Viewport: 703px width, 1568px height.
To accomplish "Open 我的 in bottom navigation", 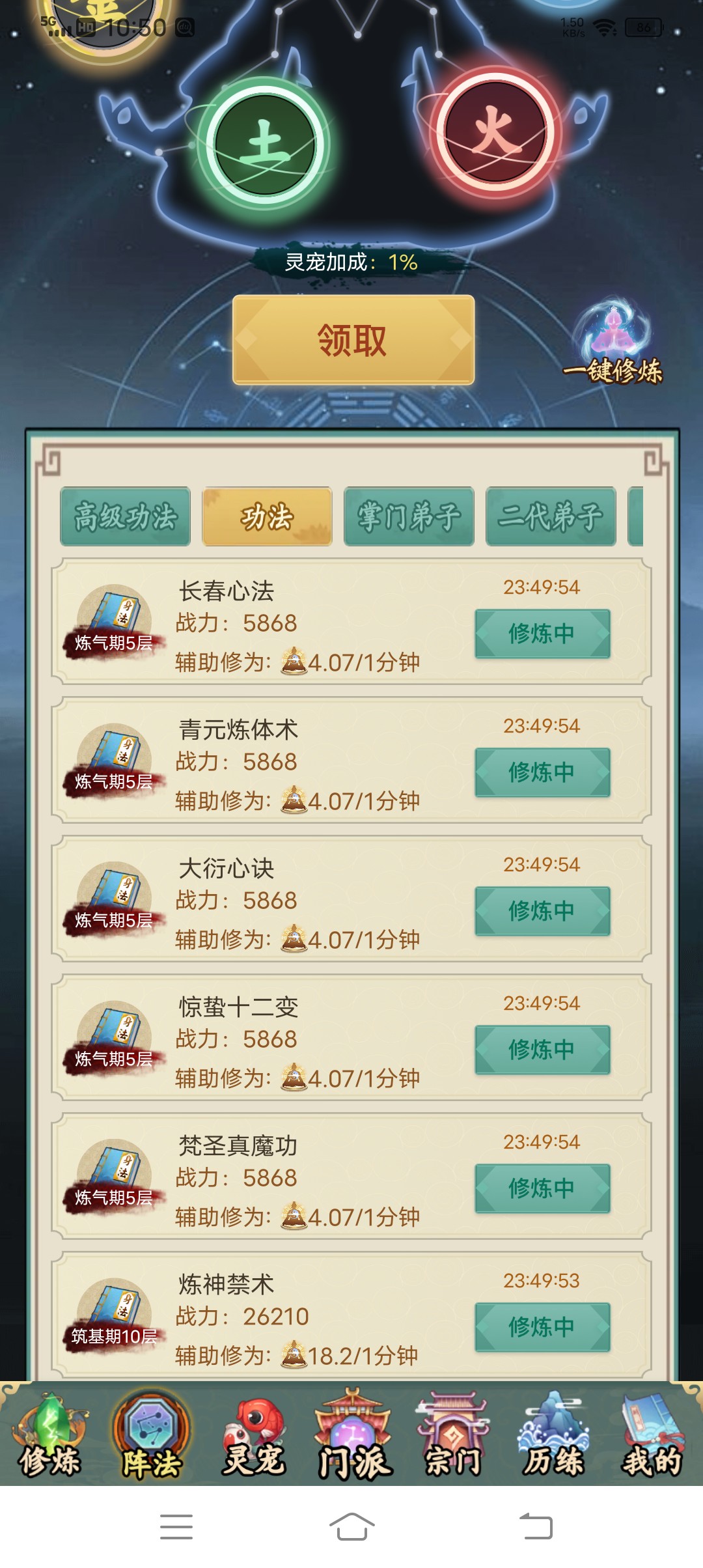I will [653, 1437].
